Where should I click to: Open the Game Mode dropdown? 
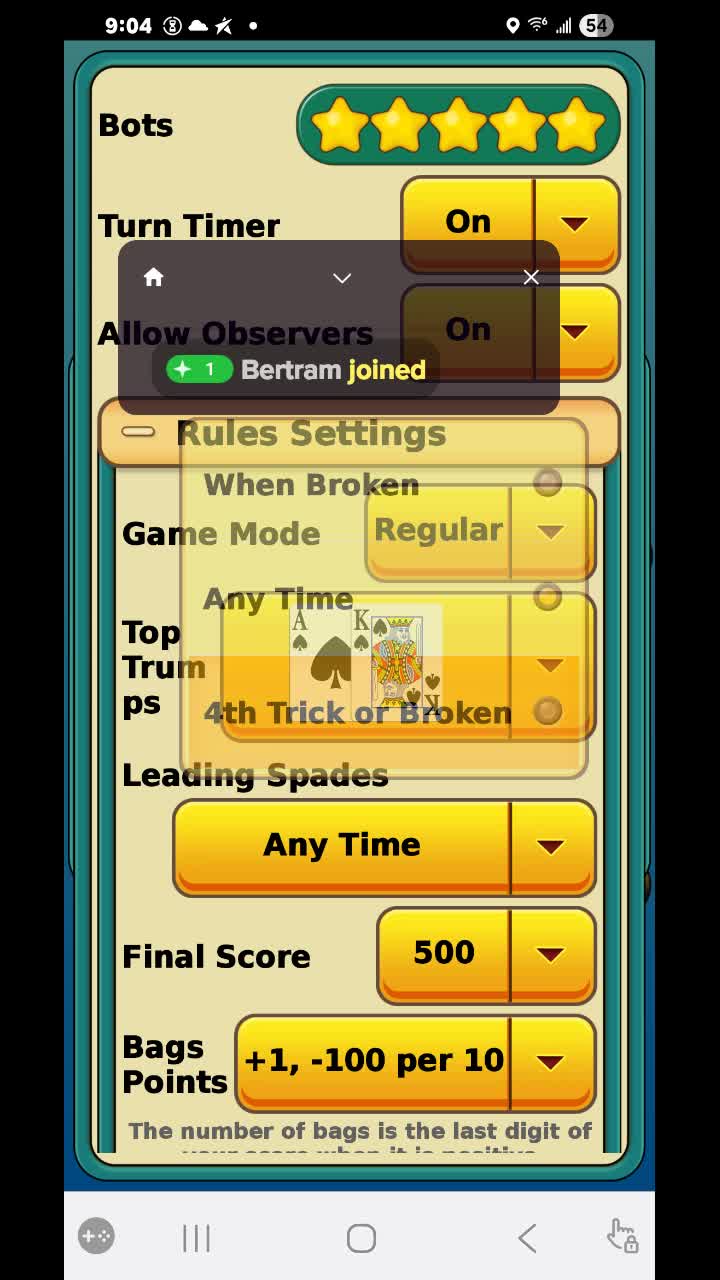click(551, 532)
